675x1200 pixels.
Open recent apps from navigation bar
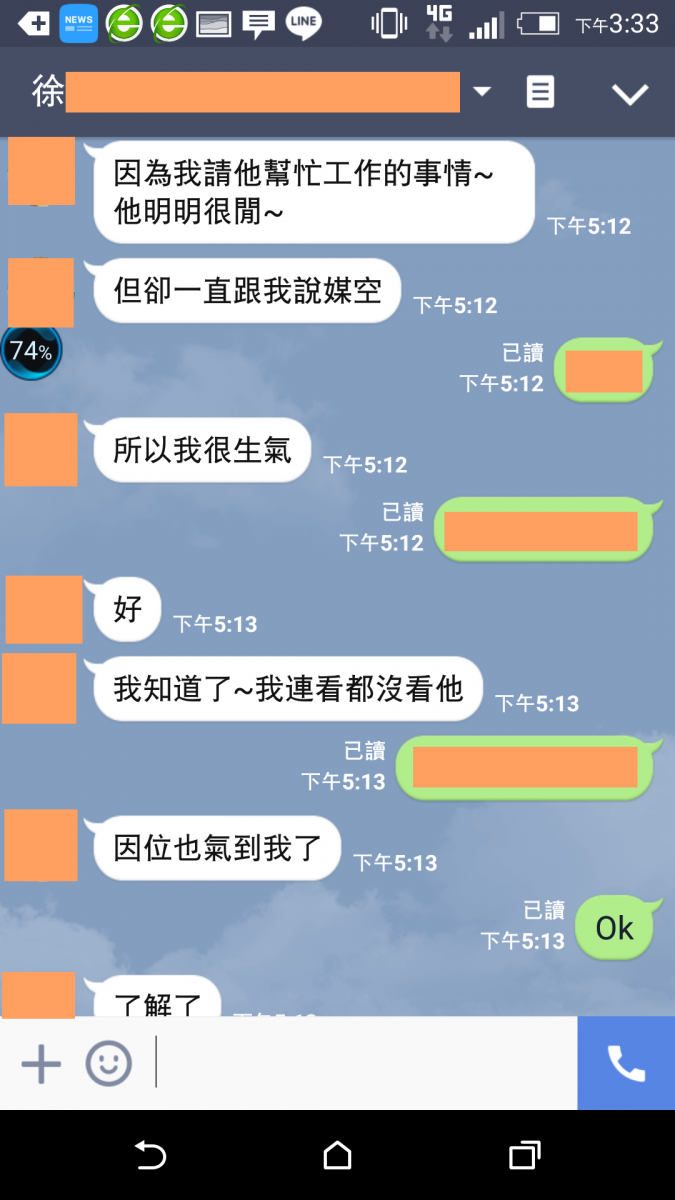tap(524, 1156)
